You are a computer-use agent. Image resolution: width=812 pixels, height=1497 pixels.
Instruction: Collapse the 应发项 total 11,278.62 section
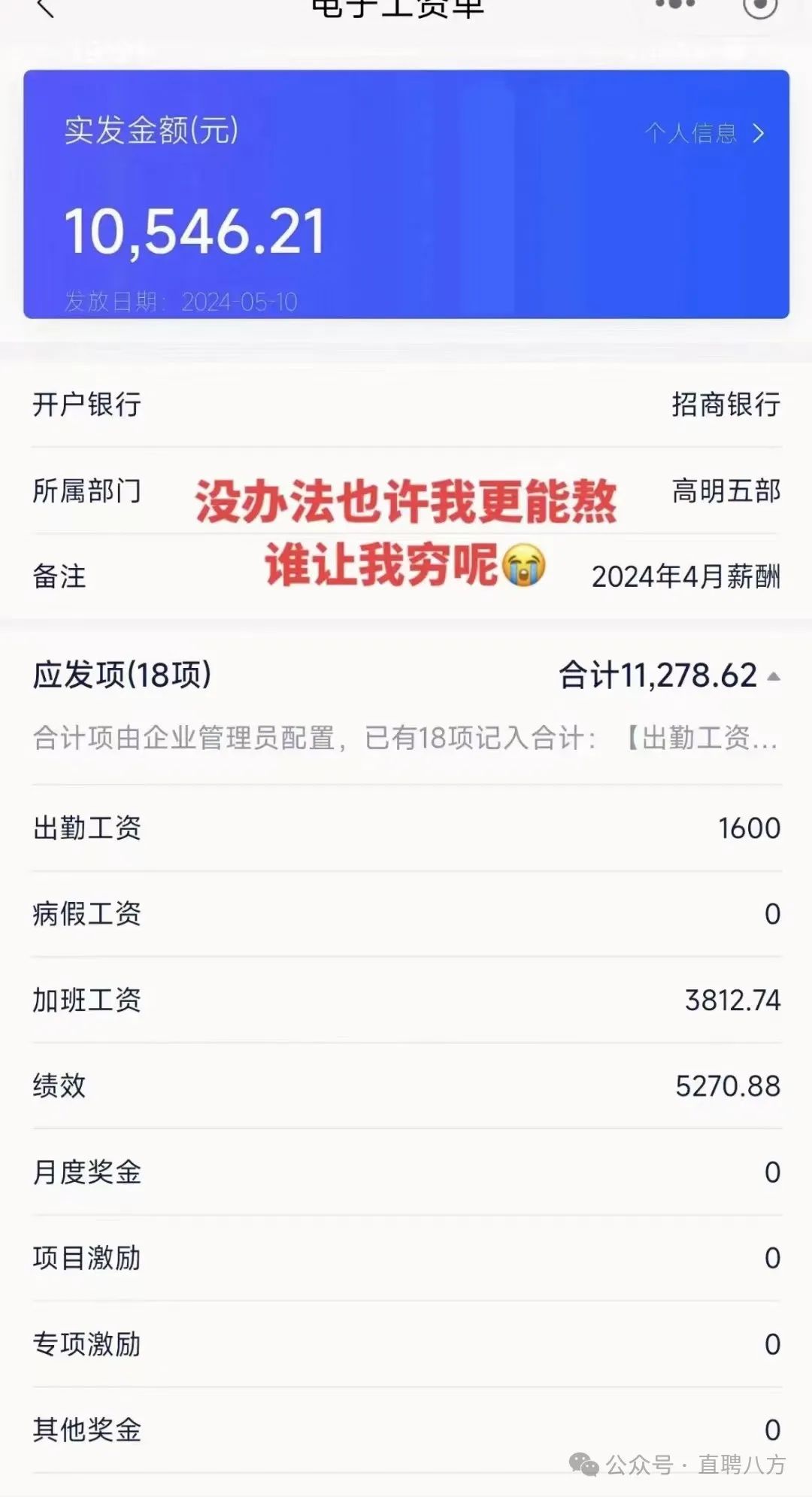coord(773,676)
